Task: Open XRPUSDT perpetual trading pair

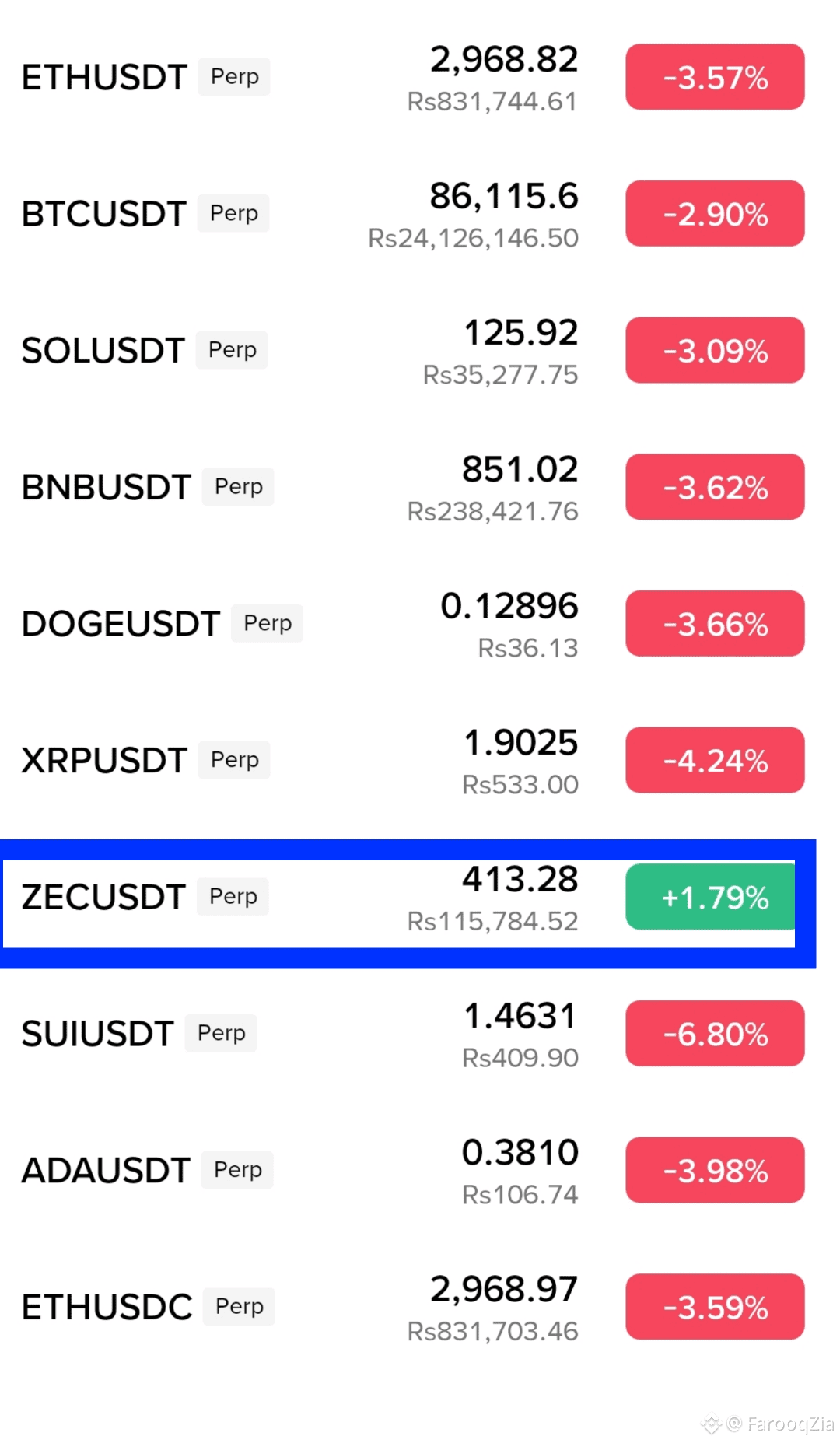Action: click(105, 761)
